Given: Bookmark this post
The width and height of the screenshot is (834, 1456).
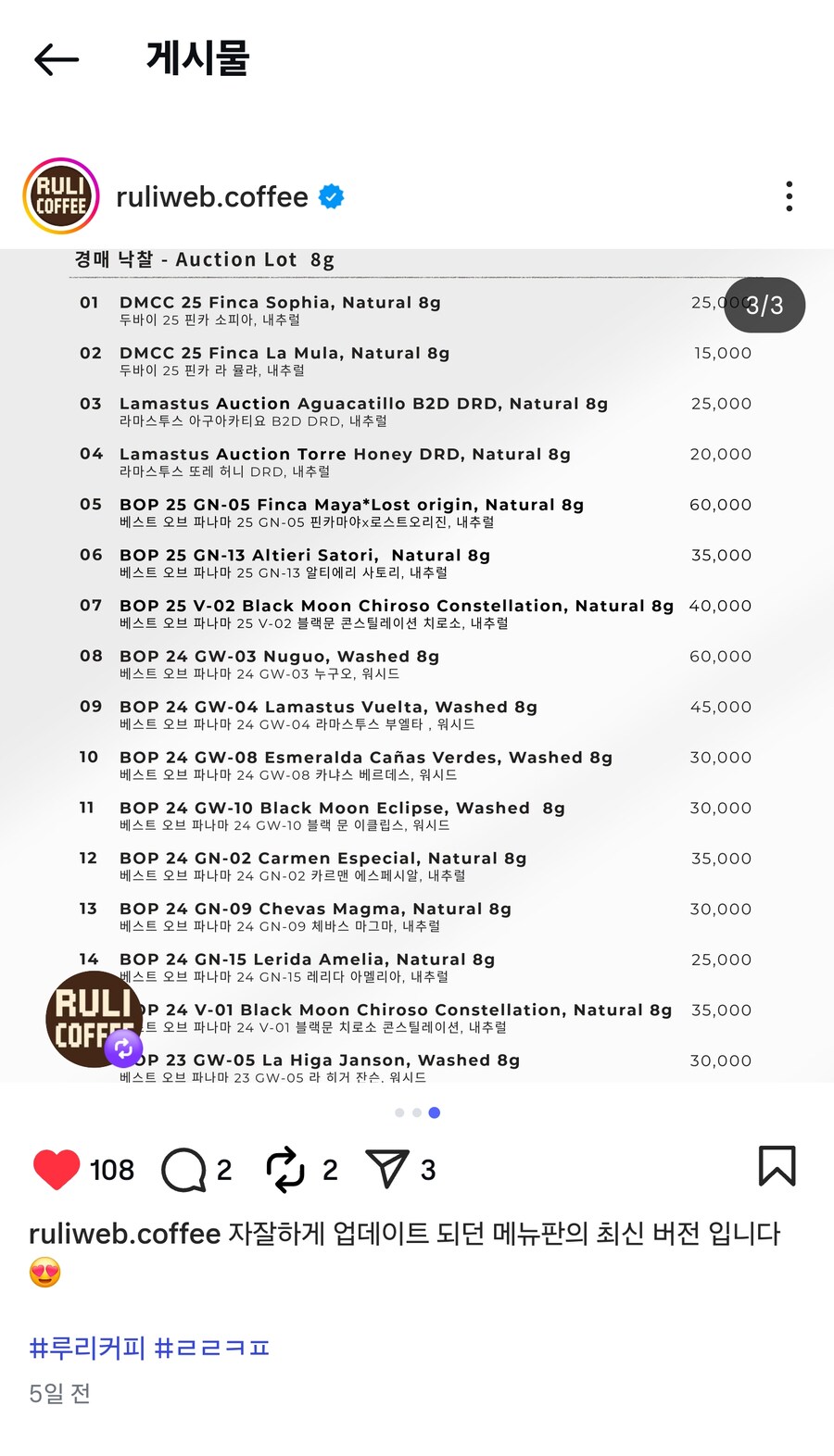Looking at the screenshot, I should 777,1166.
